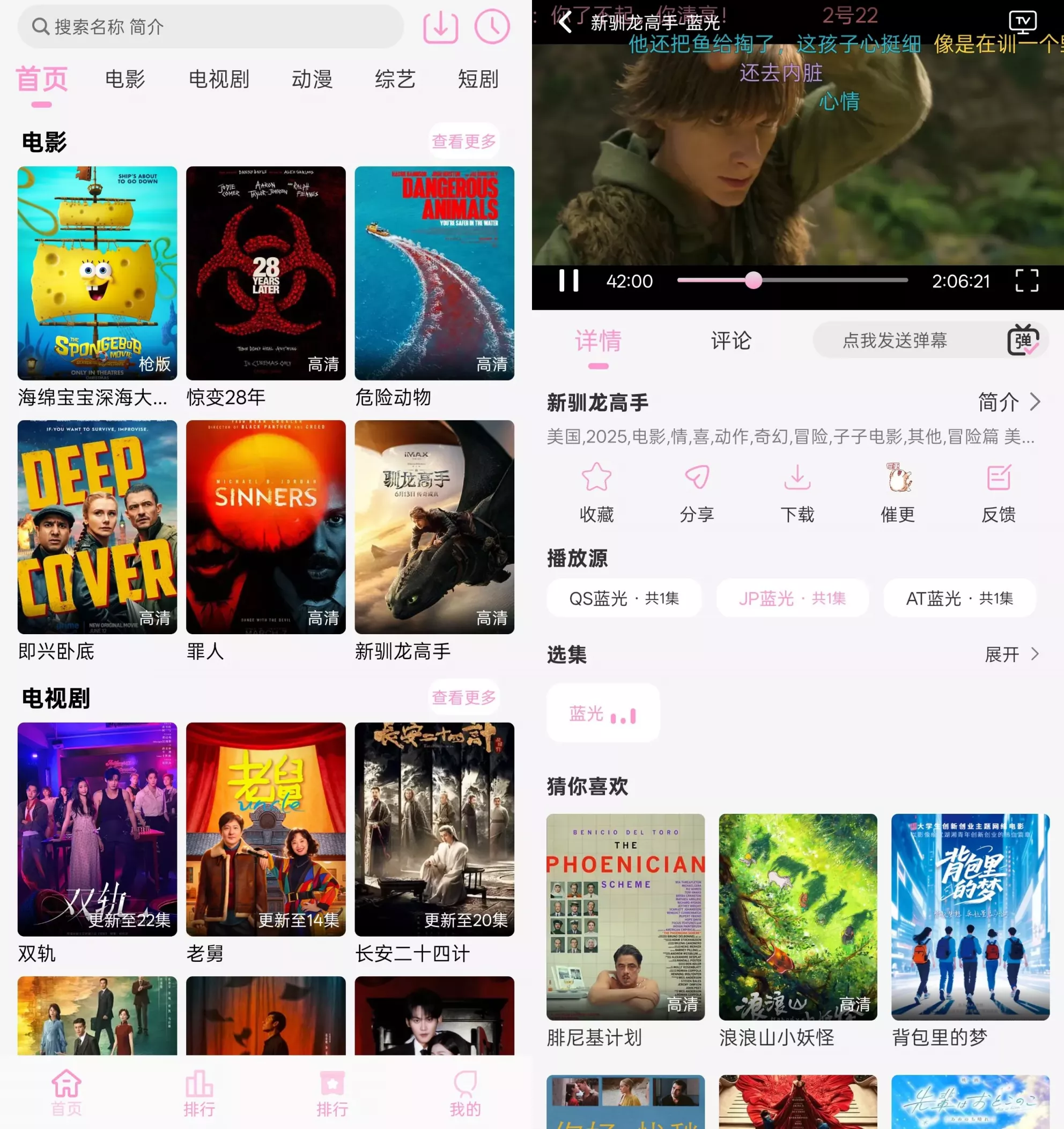Expand the 选集 episode list
Image resolution: width=1064 pixels, height=1129 pixels.
(1012, 654)
